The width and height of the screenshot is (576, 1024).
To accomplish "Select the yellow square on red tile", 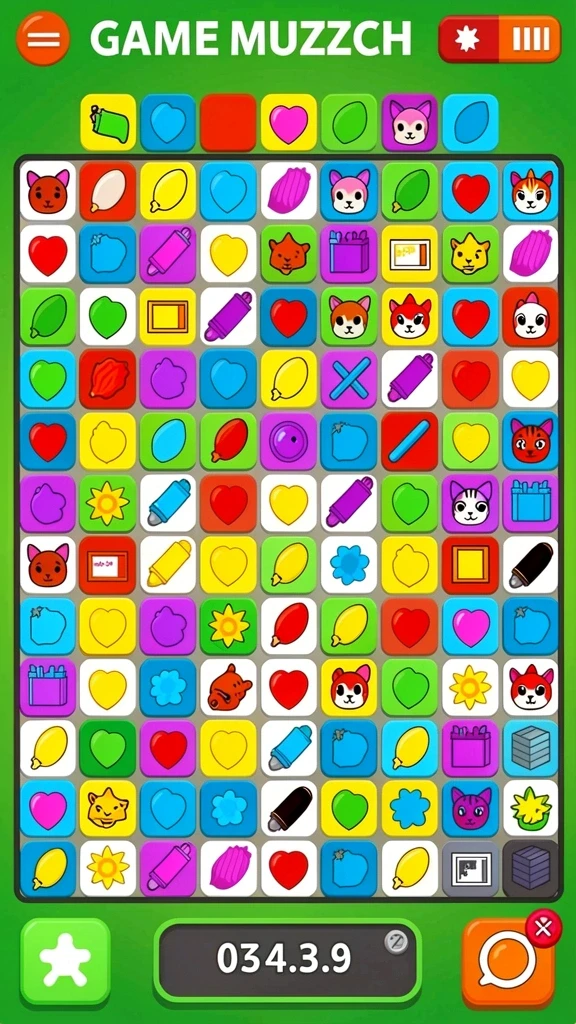I will pyautogui.click(x=470, y=565).
